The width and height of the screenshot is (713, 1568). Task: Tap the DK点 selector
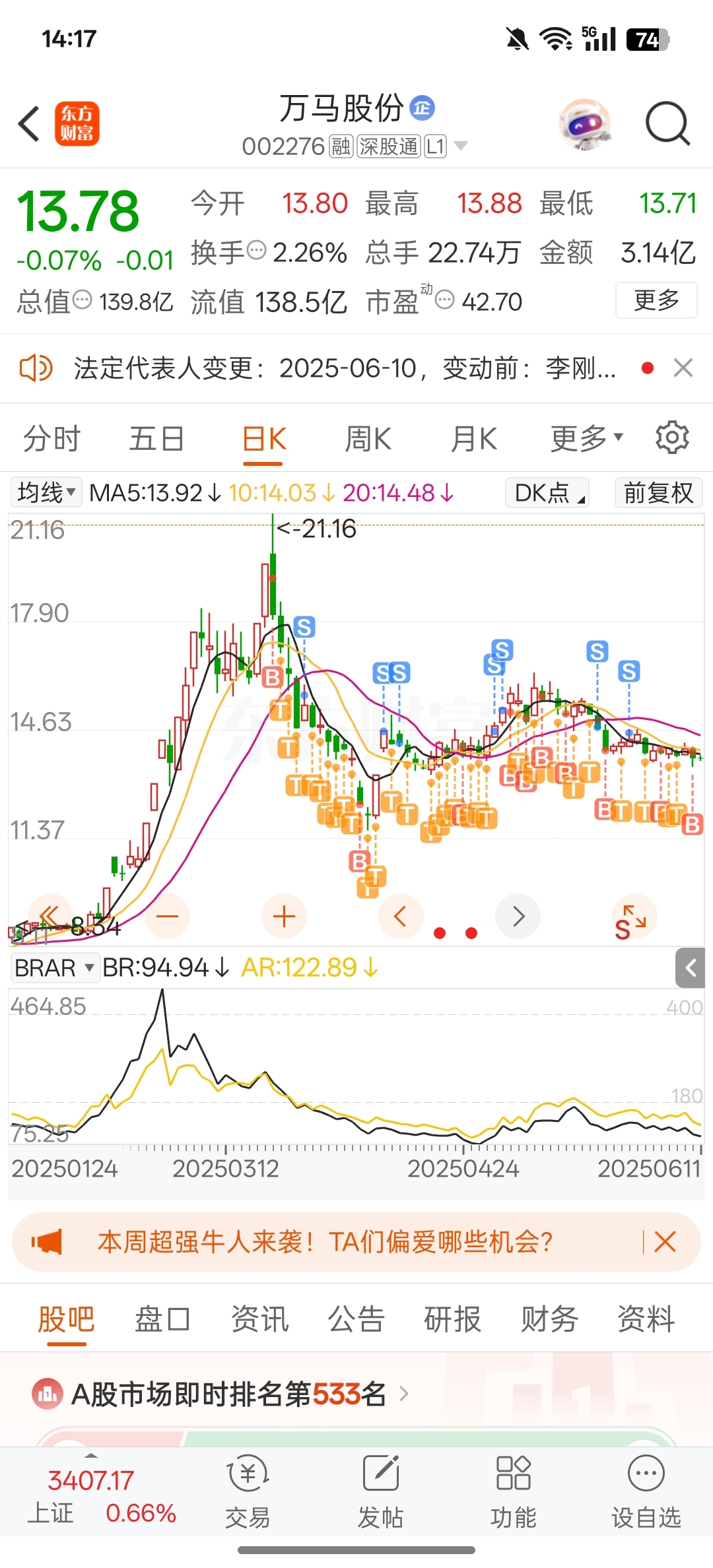(547, 493)
